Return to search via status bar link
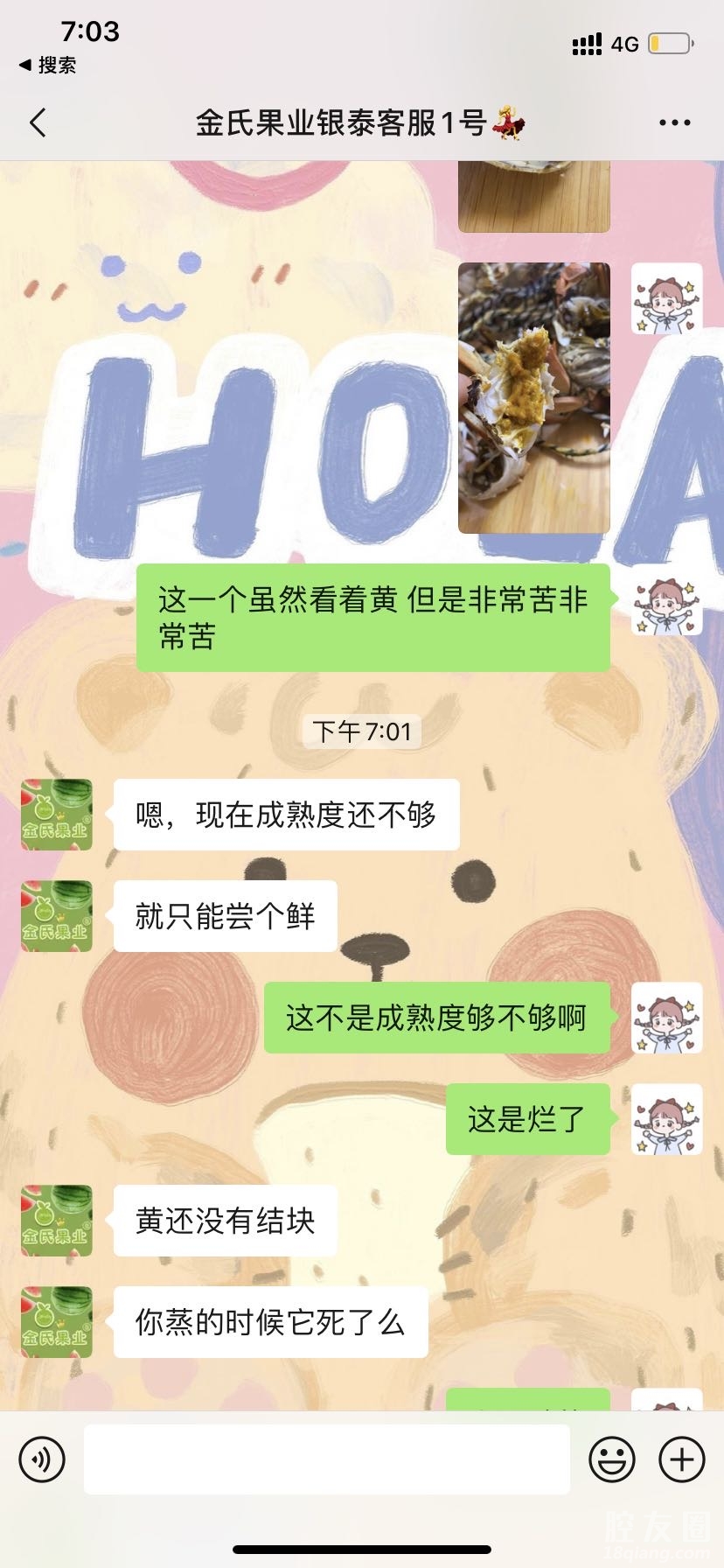The image size is (724, 1568). [x=48, y=65]
